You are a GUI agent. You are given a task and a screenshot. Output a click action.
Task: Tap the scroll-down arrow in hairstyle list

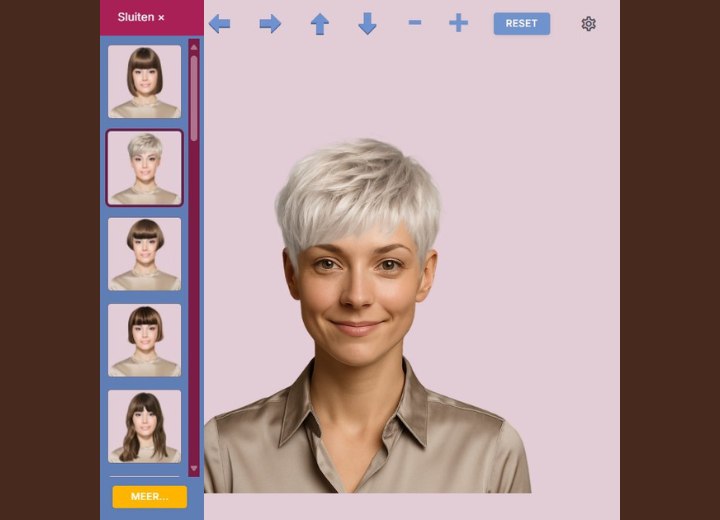coord(194,468)
